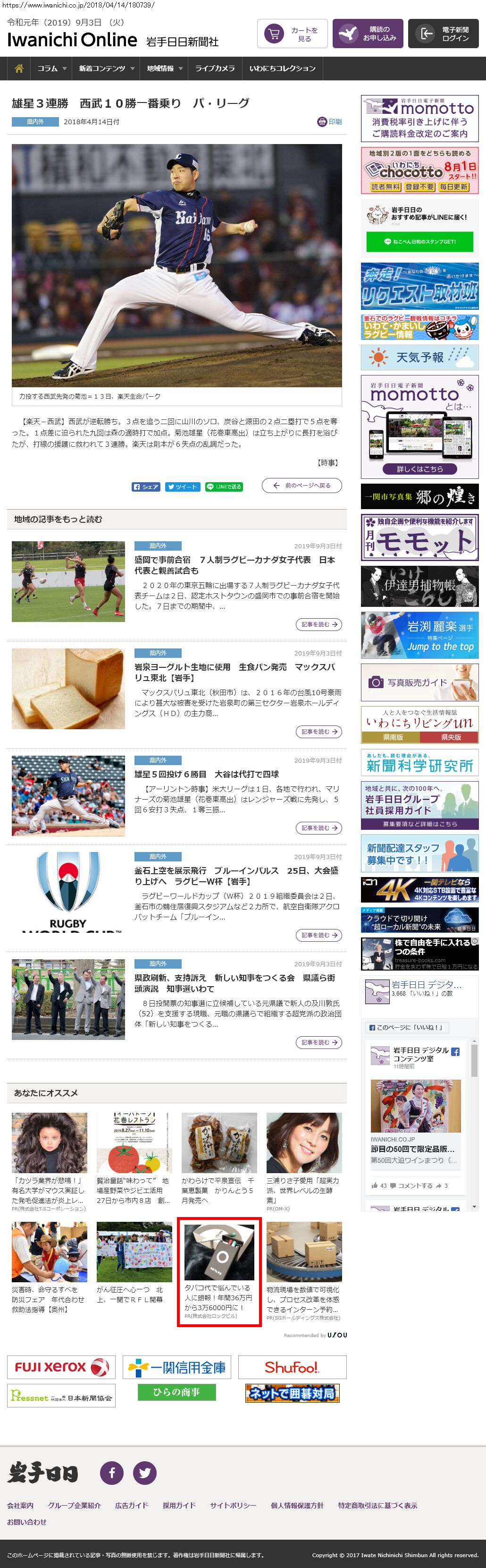Share the article on Facebook

click(x=146, y=487)
